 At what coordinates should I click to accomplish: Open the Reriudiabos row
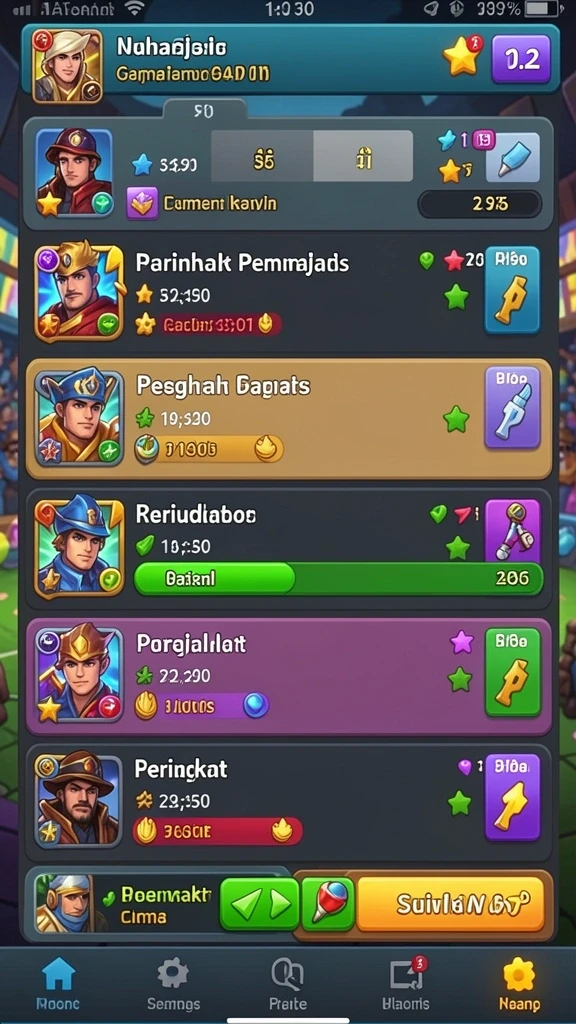[x=288, y=549]
